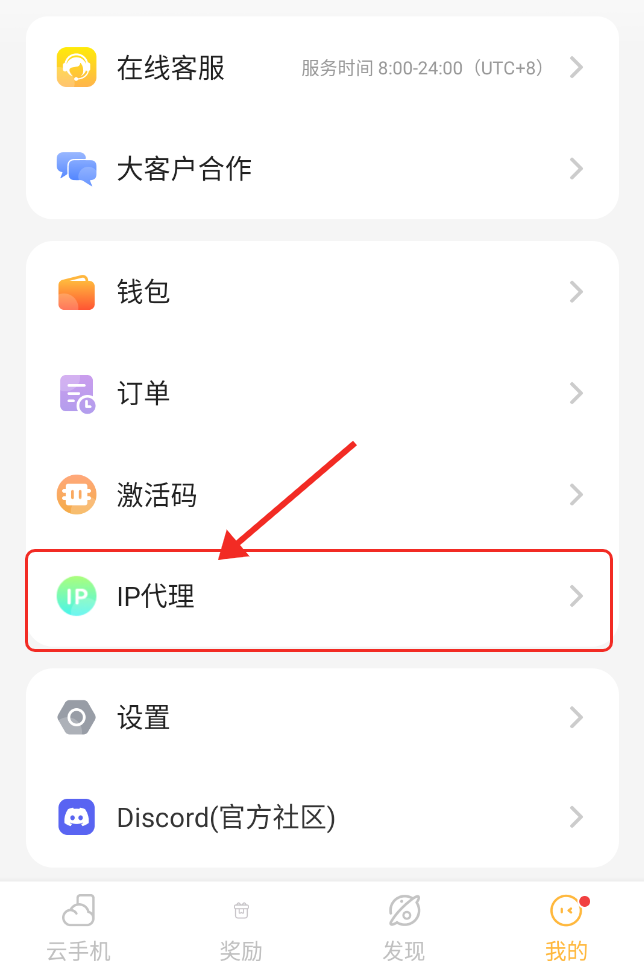
Task: Open the 大客户合作 row
Action: tap(320, 168)
